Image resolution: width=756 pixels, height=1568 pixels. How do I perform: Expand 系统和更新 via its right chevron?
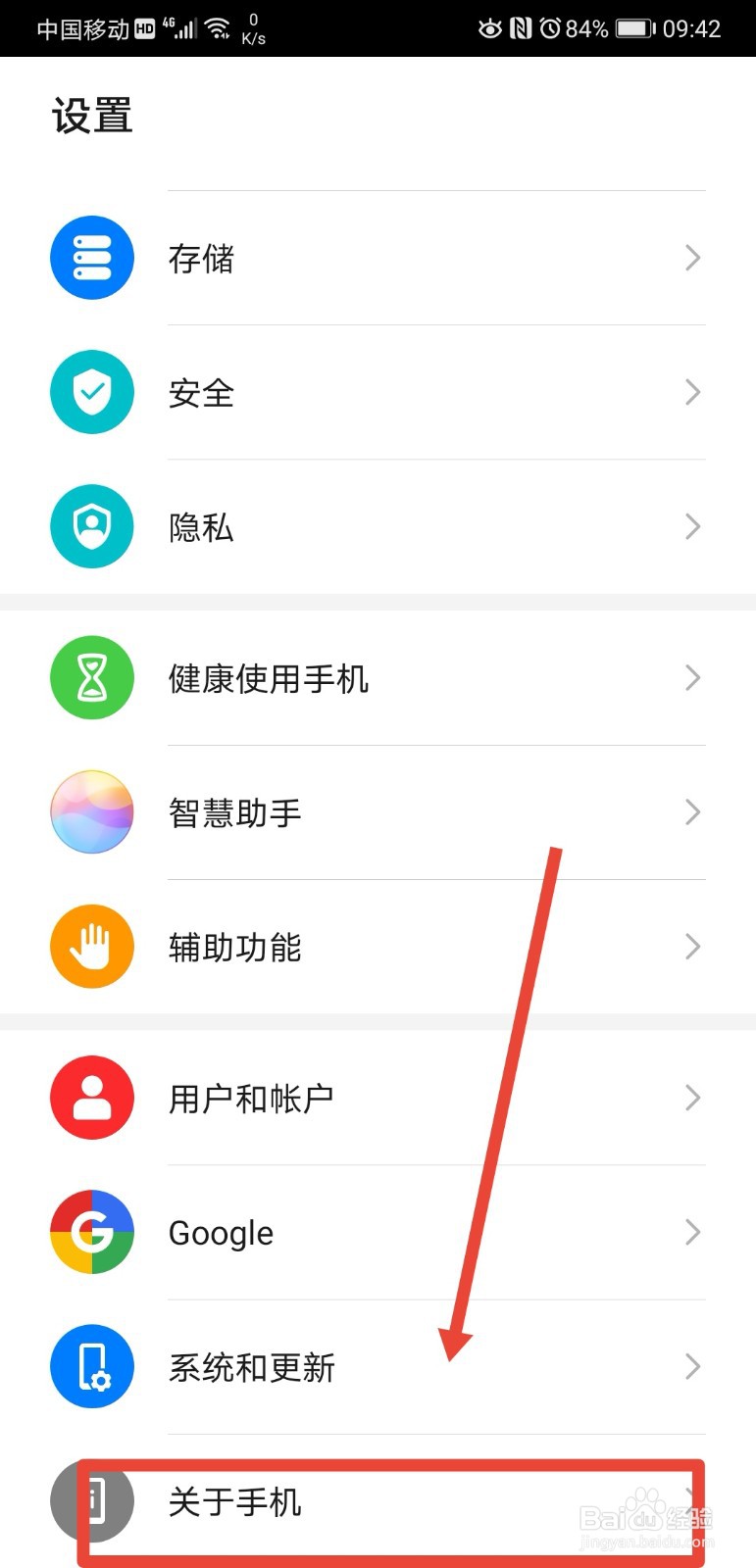[692, 1366]
